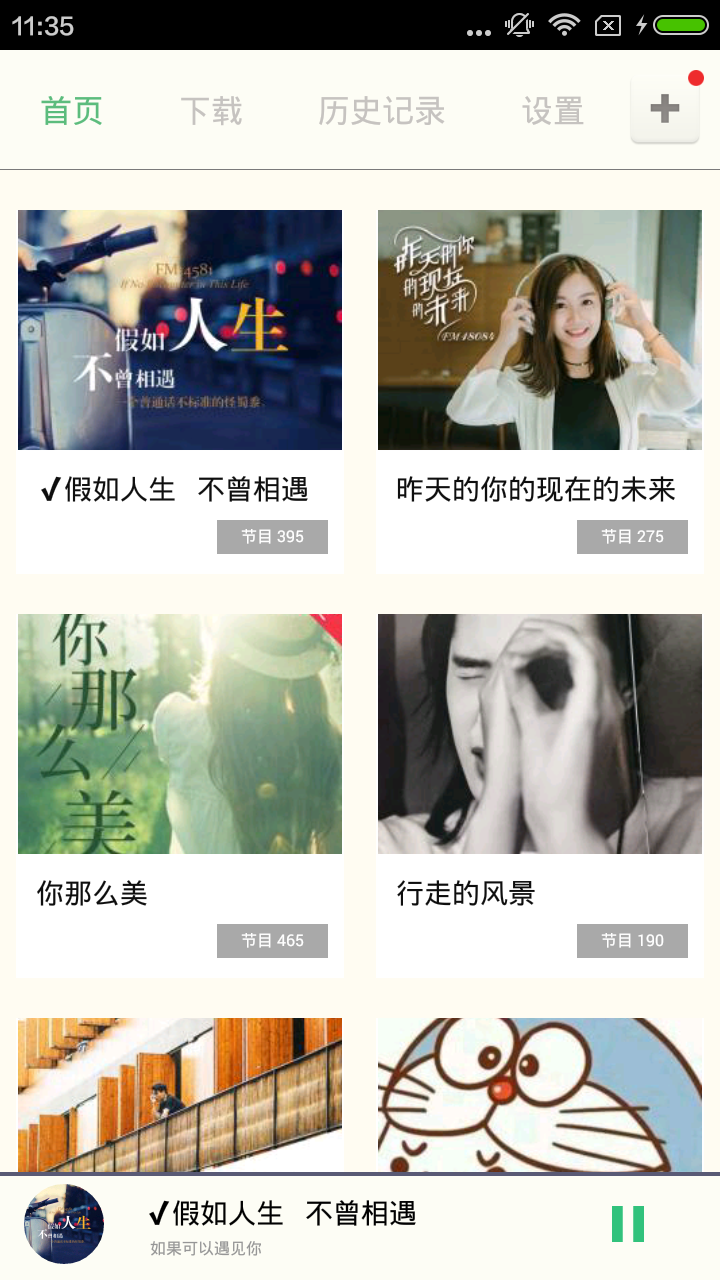View the 行走的风景 album
Image resolution: width=720 pixels, height=1280 pixels.
point(540,794)
